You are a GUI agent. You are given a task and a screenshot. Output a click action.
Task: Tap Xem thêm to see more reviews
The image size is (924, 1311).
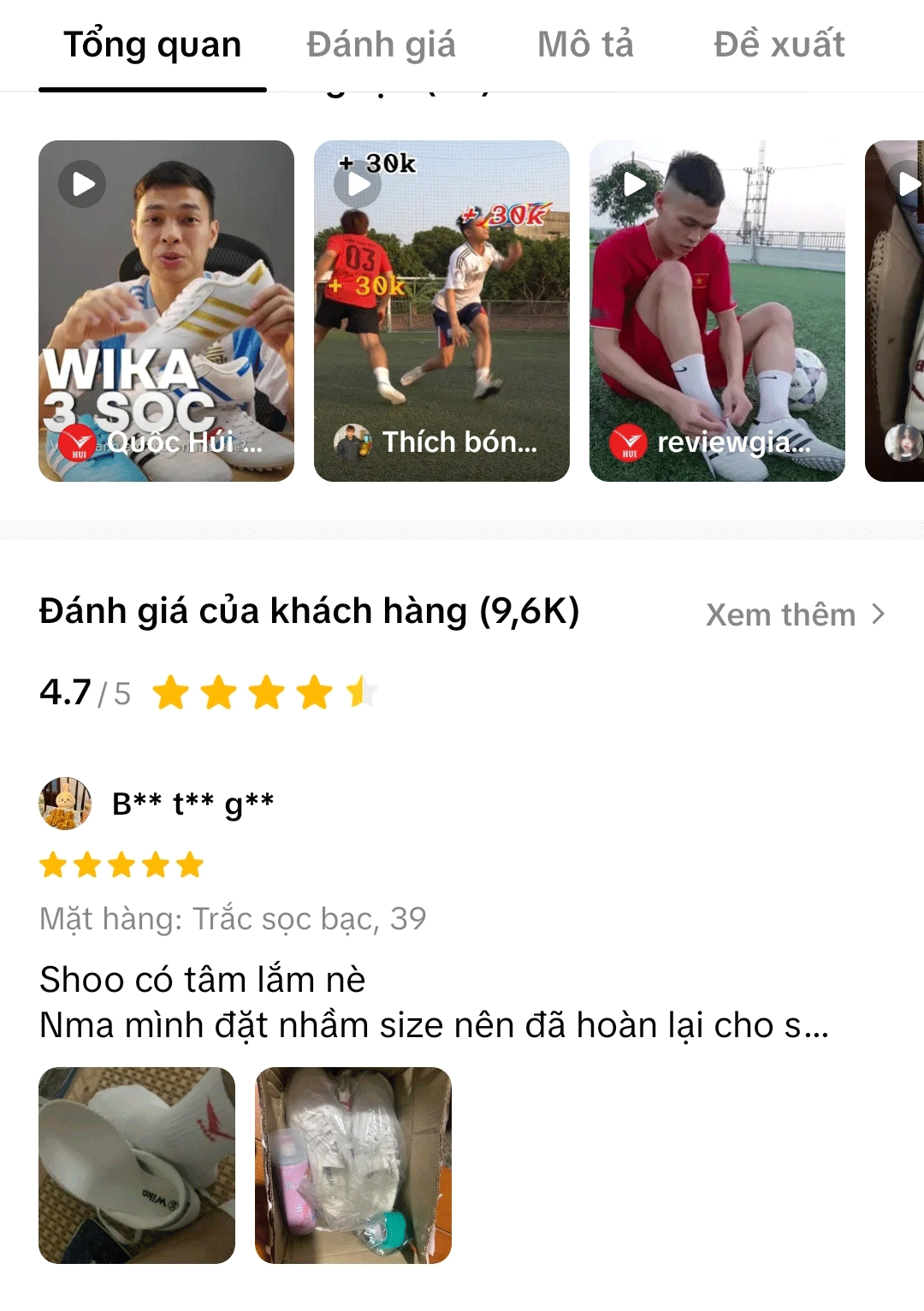pos(795,614)
